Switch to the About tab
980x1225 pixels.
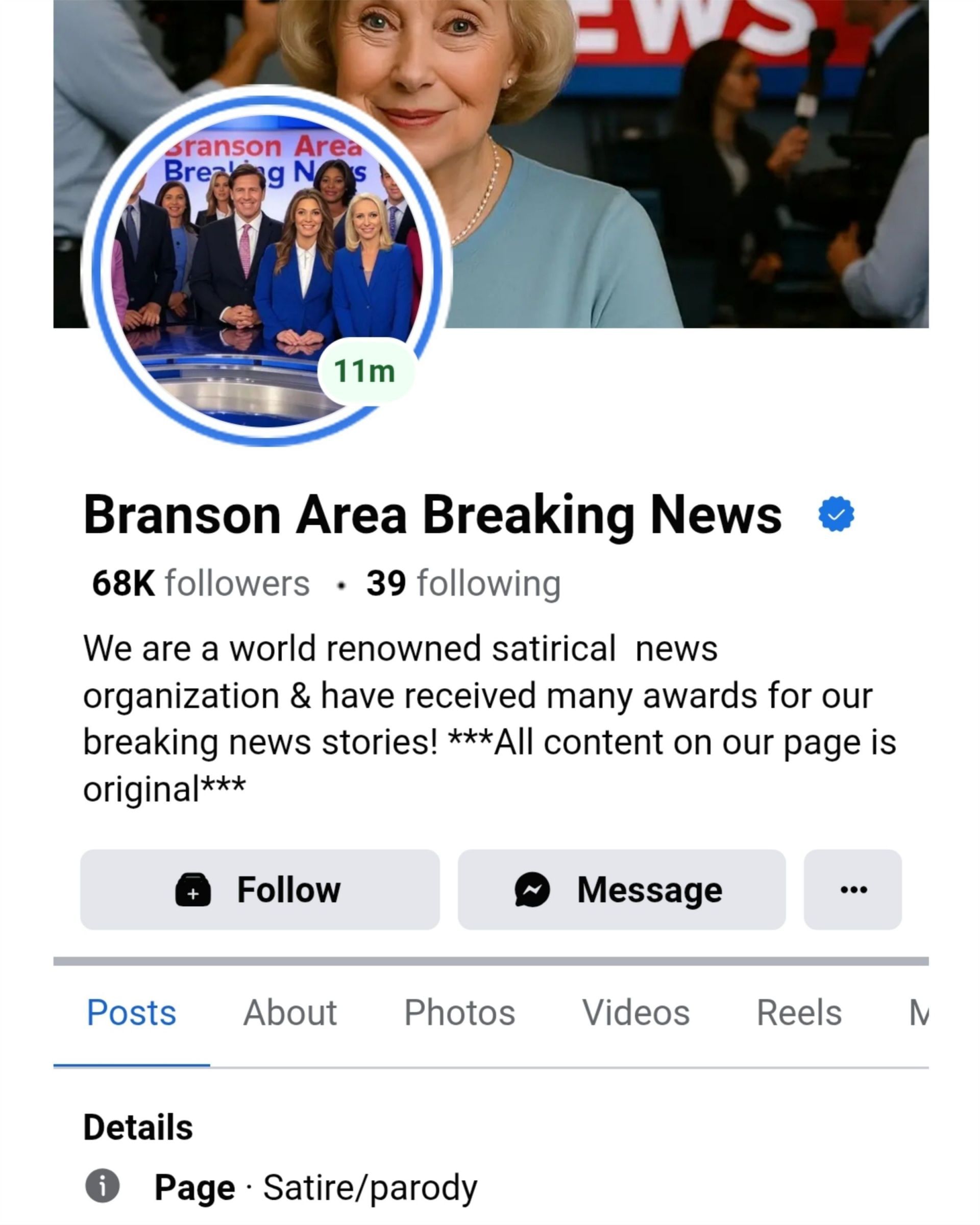(290, 1013)
